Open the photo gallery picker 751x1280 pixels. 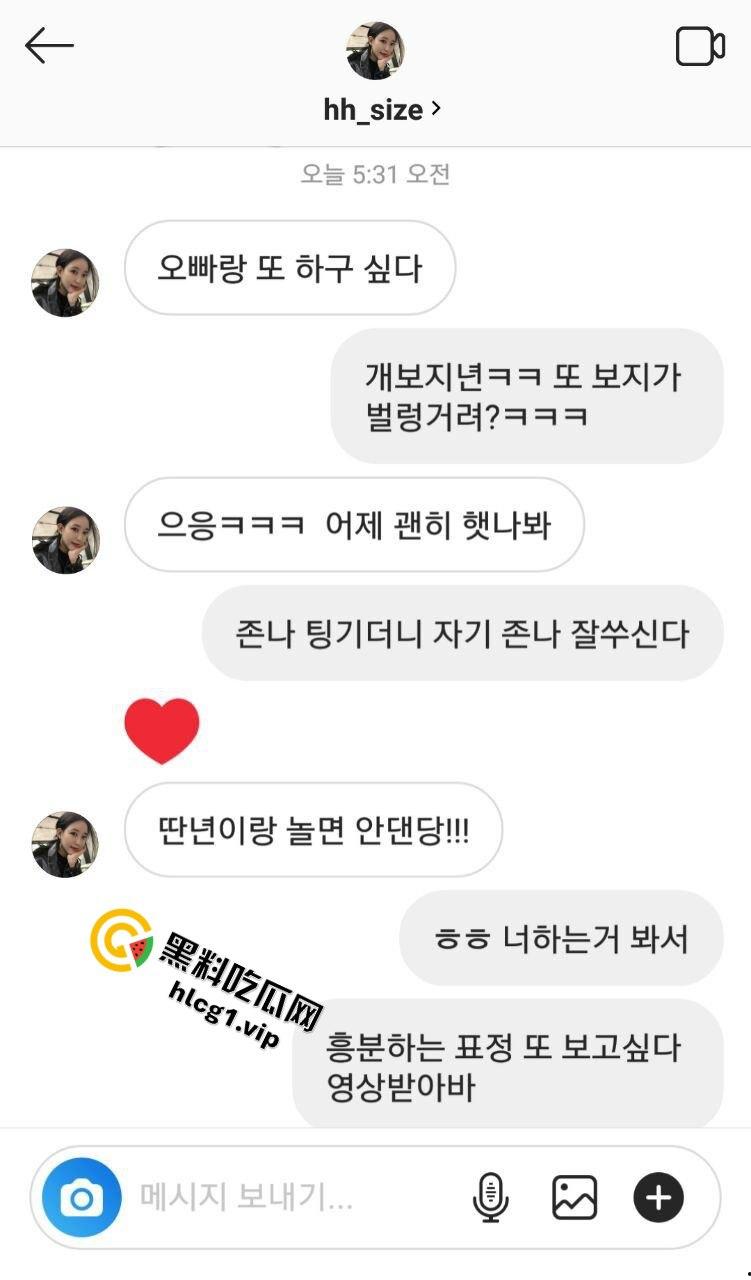point(574,1197)
